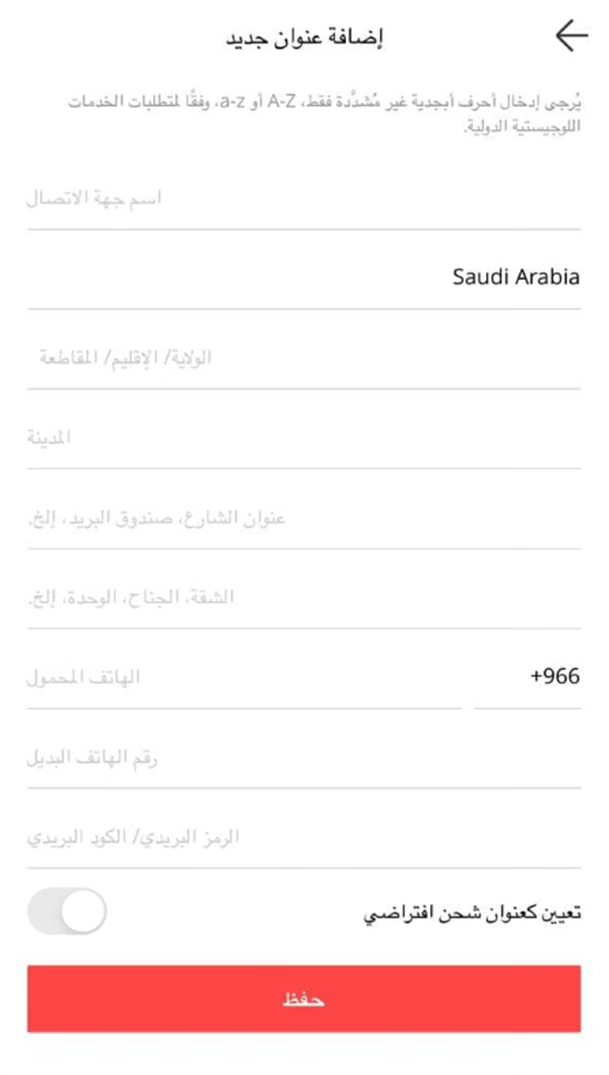Screen dimensions: 609x1075
Task: Toggle set as default shipping address
Action: (67, 912)
